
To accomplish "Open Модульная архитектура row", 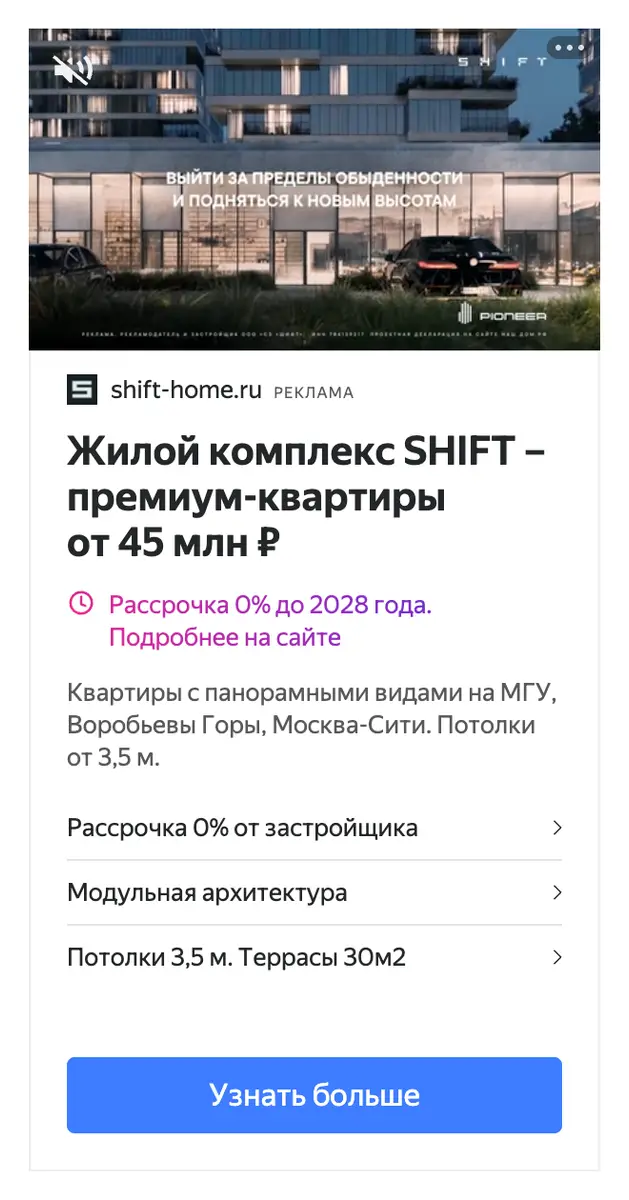I will 314,892.
